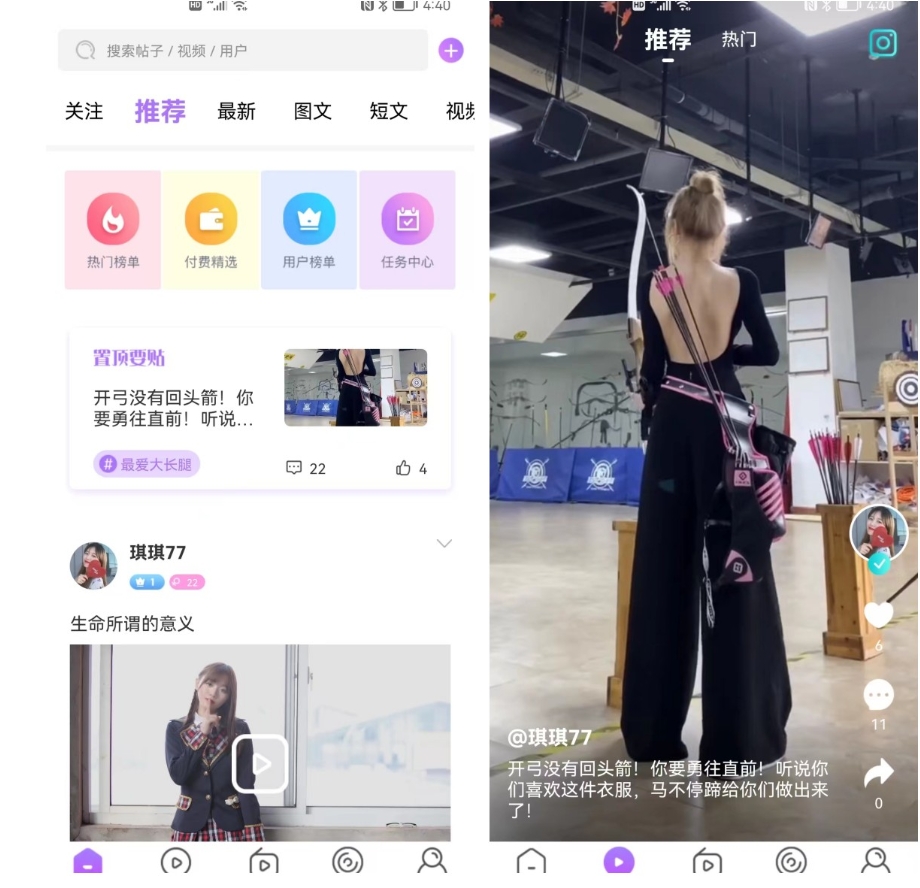Image resolution: width=920 pixels, height=888 pixels.
Task: Open 热门榜单 hot ranking
Action: (113, 229)
